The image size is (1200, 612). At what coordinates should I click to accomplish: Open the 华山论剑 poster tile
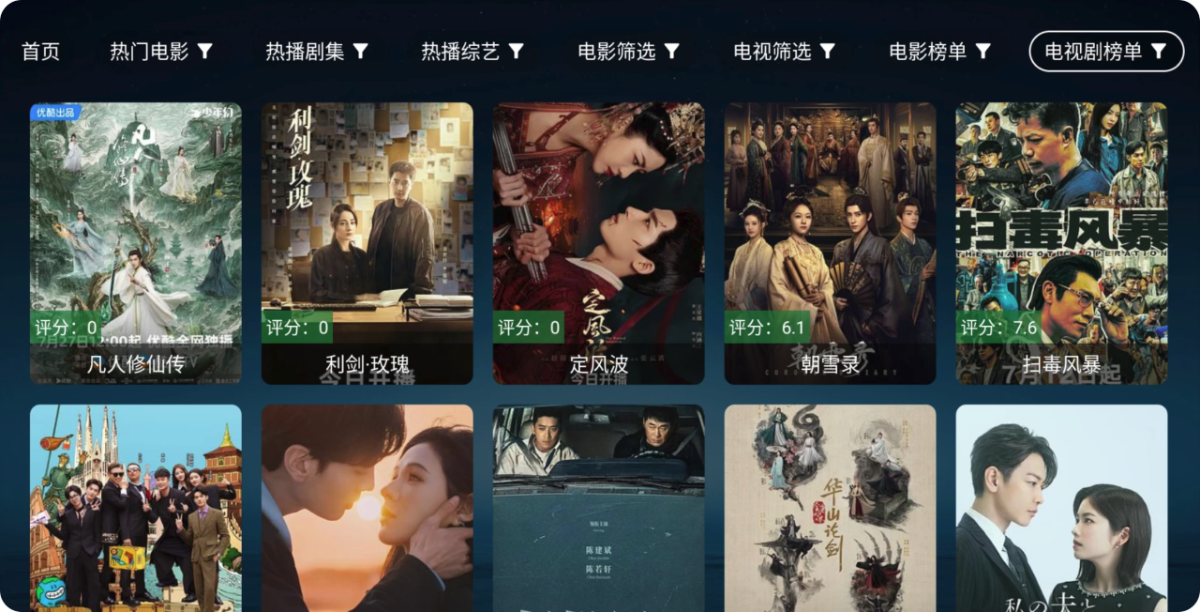pyautogui.click(x=830, y=508)
